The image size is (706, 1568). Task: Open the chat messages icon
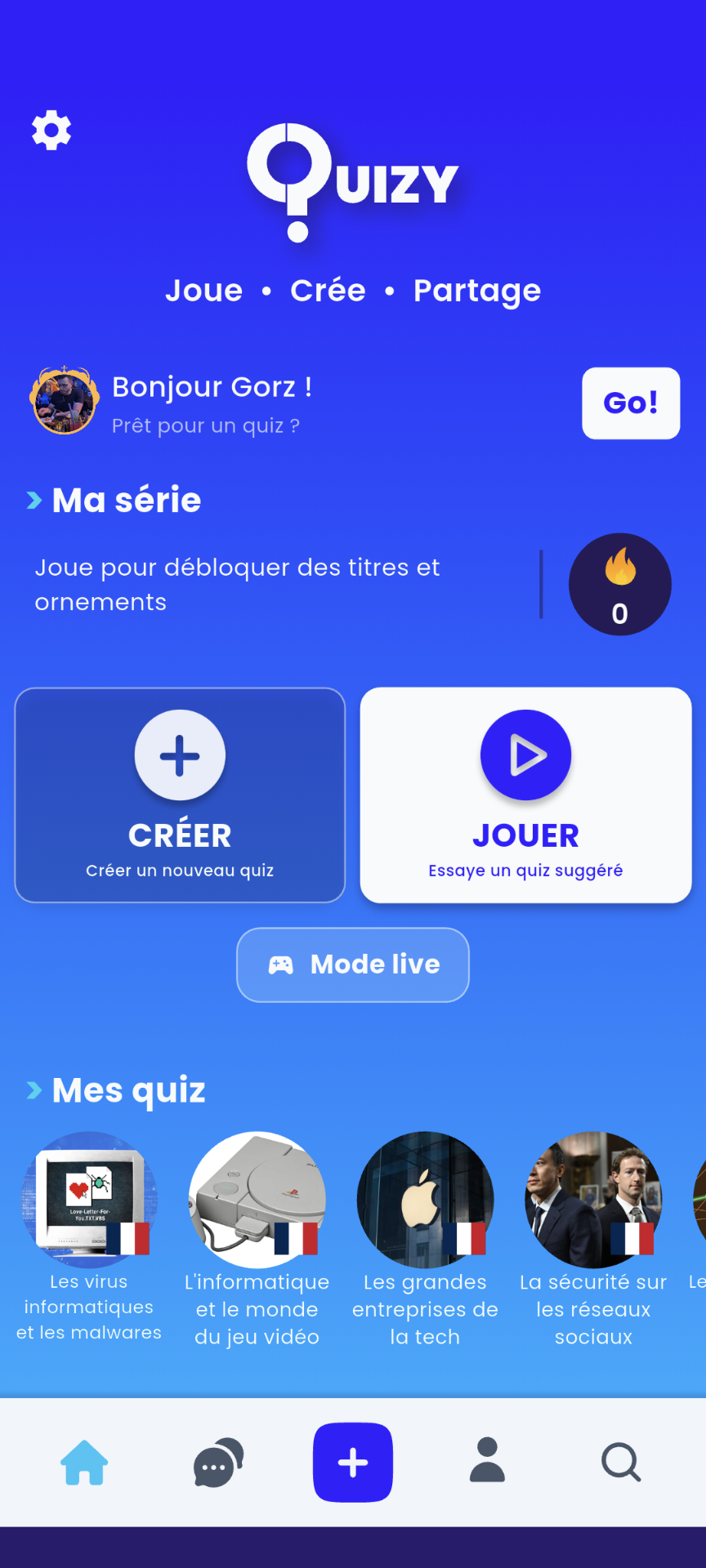217,1462
